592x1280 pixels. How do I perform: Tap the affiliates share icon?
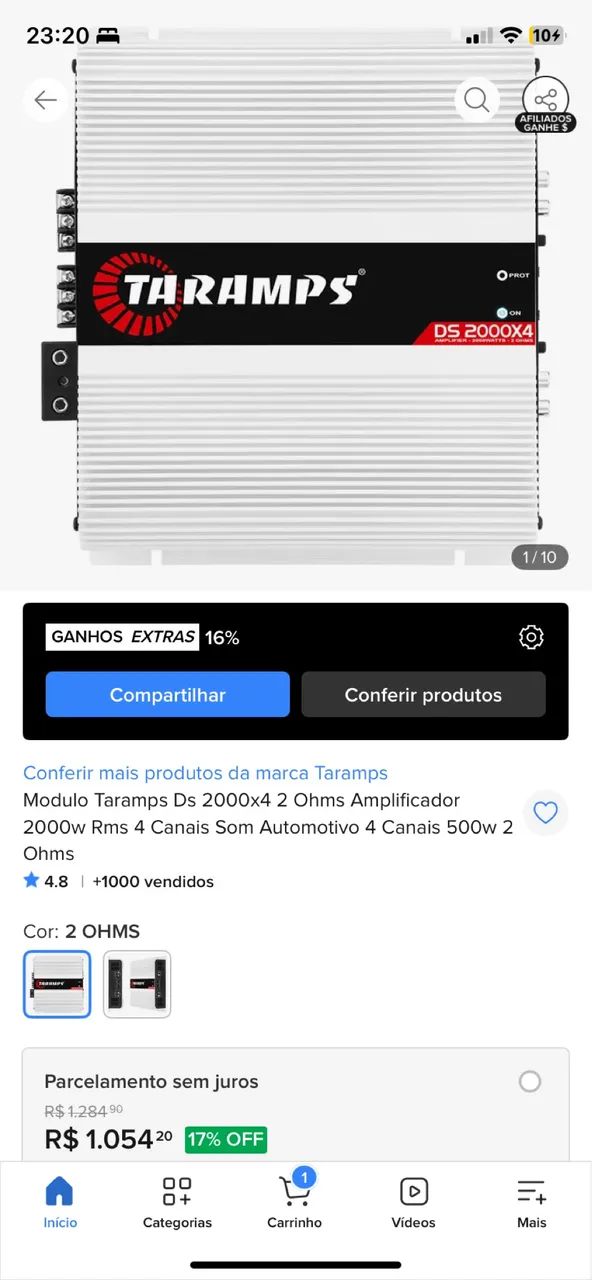545,104
